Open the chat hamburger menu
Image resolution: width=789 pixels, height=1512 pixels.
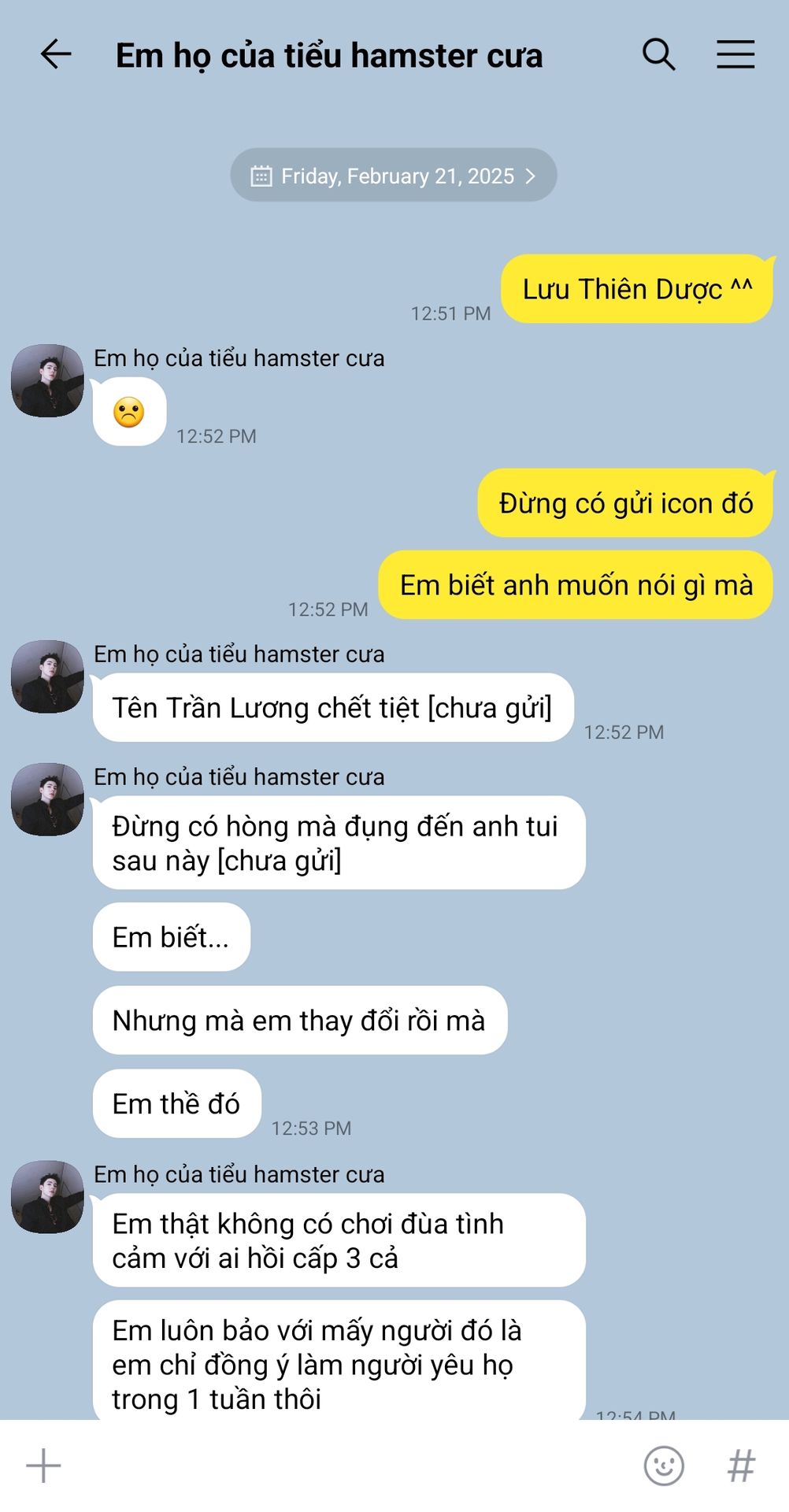tap(735, 55)
